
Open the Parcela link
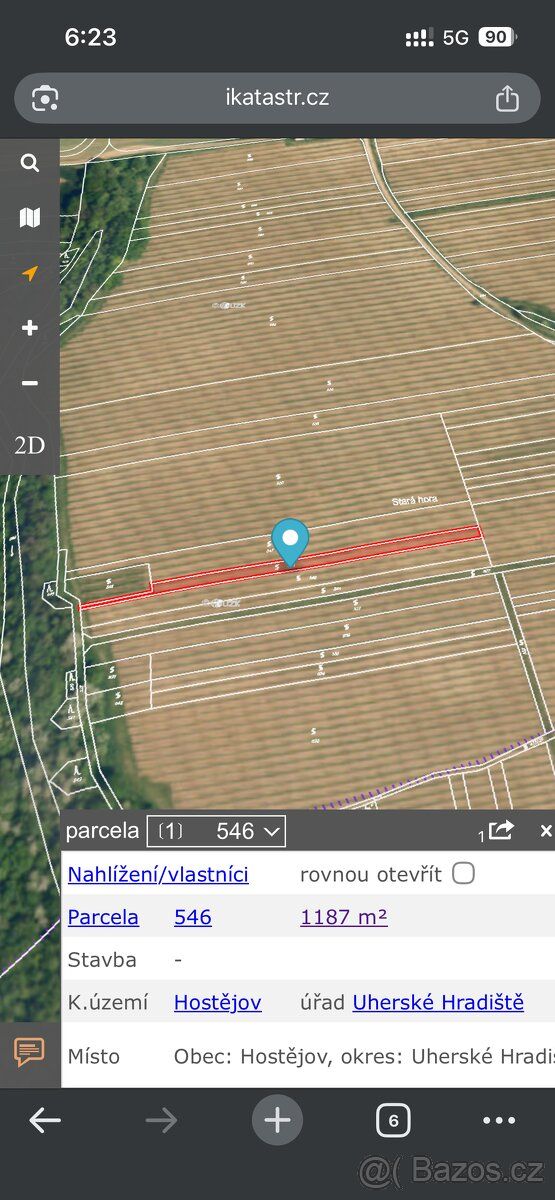tap(103, 917)
